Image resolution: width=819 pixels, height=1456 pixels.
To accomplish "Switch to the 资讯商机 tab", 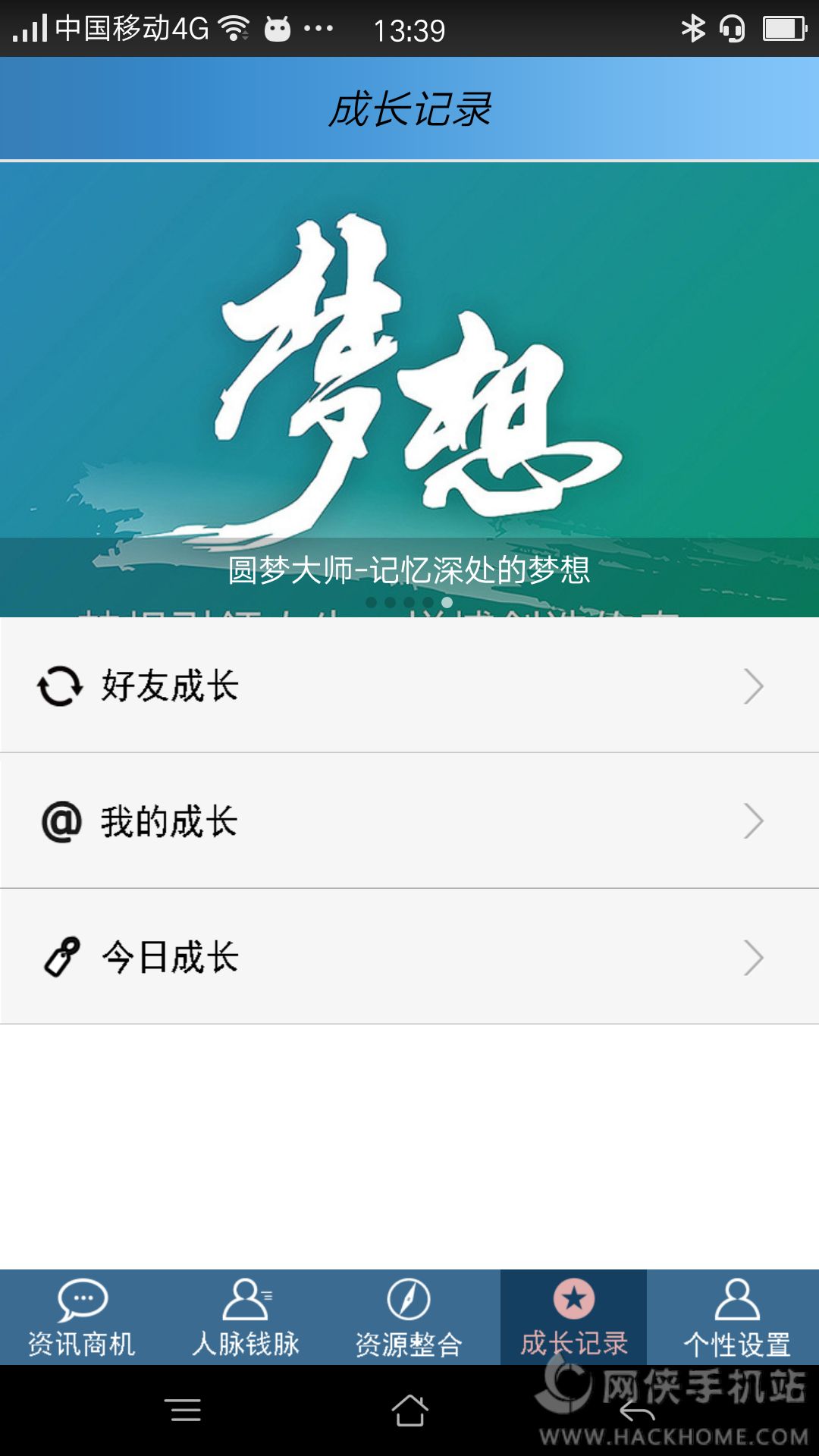I will pos(82,1318).
